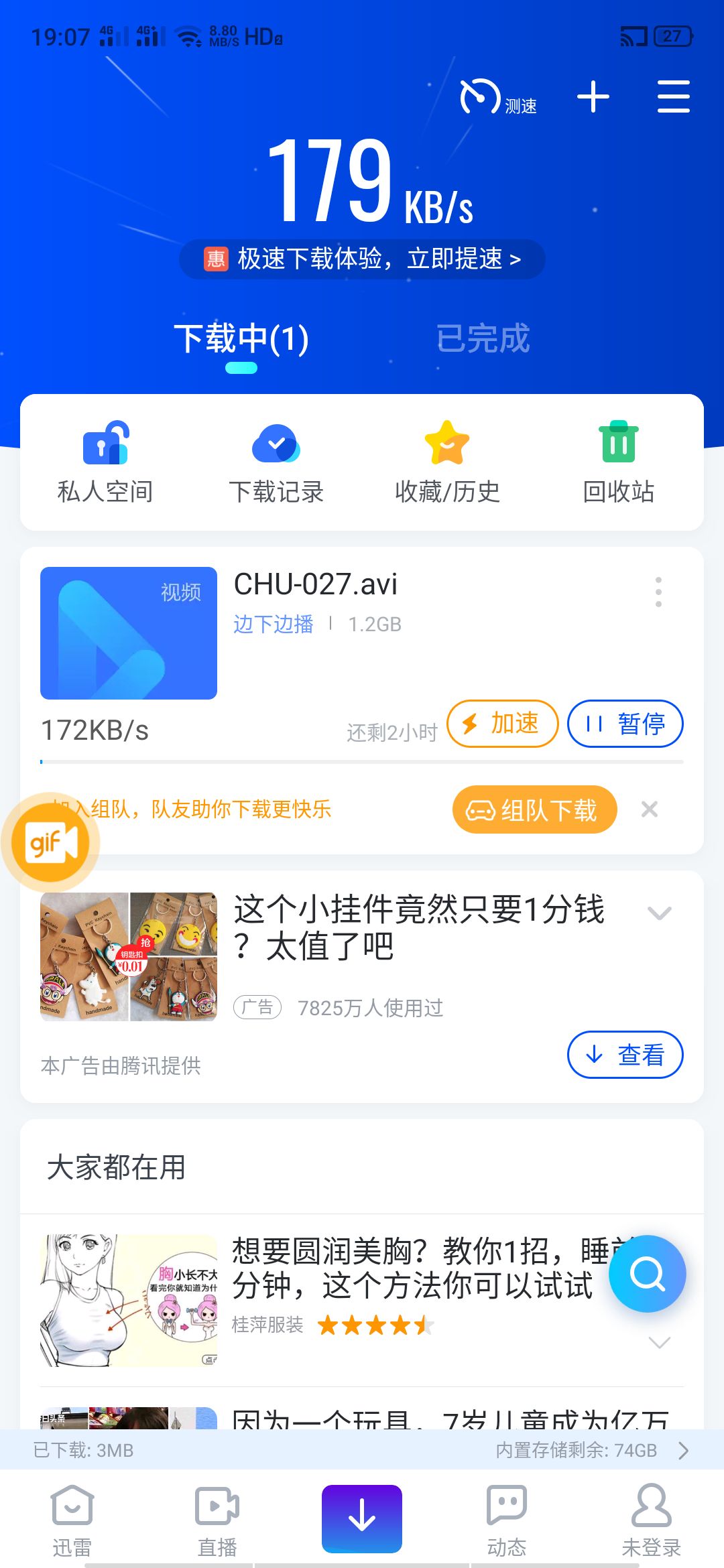Pause the CHU-027.avi download
The height and width of the screenshot is (1568, 724).
625,724
